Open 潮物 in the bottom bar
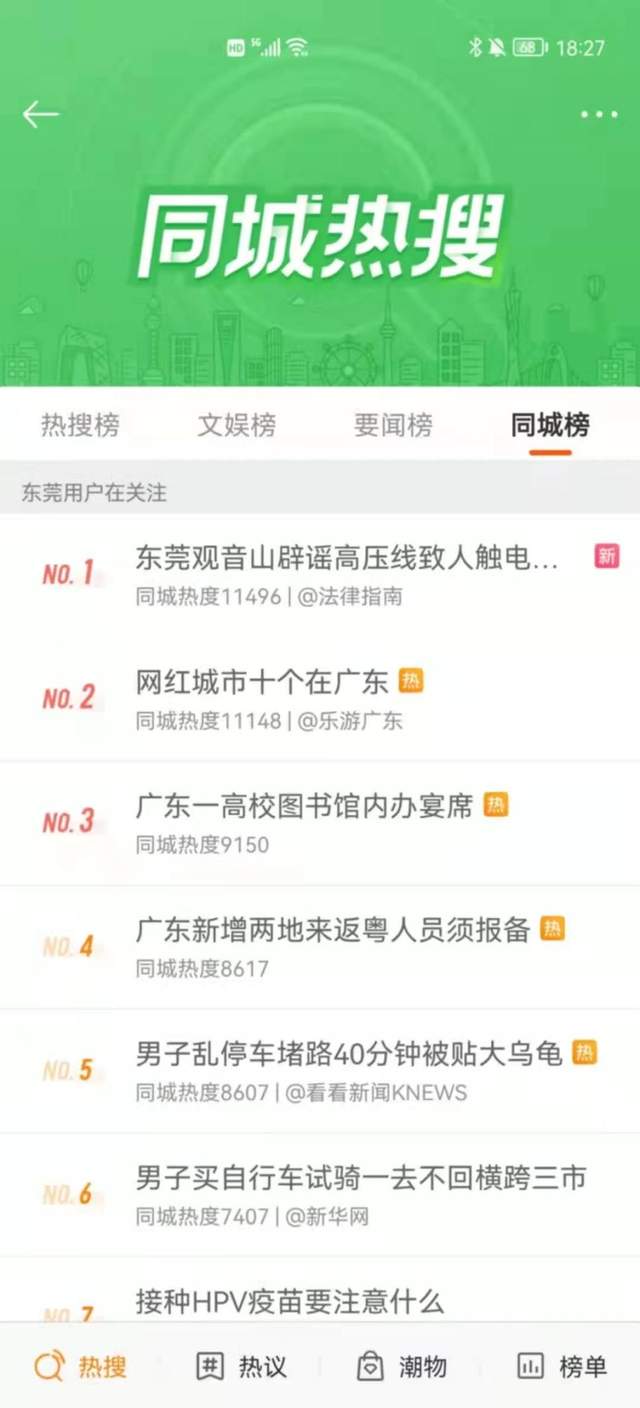 (401, 1366)
